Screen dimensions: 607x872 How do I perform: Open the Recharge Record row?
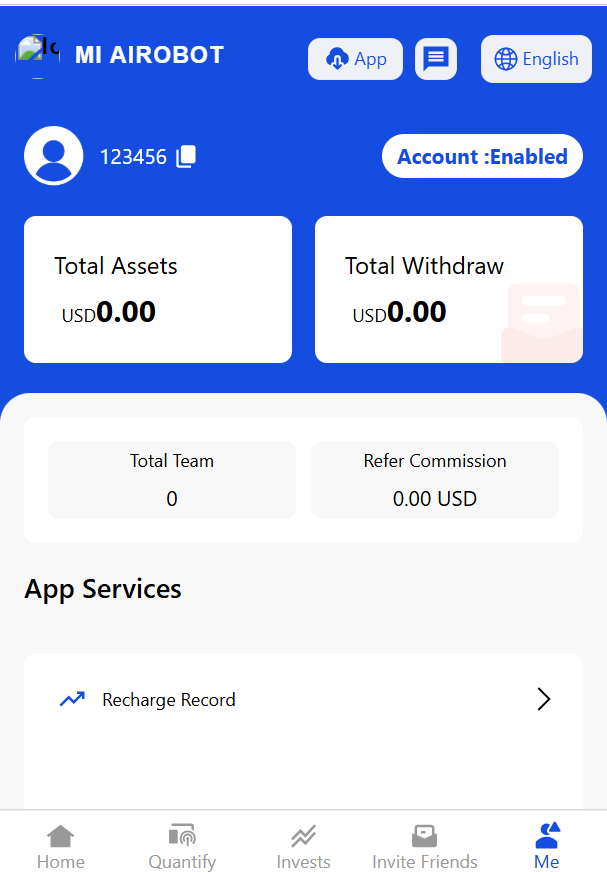(303, 700)
